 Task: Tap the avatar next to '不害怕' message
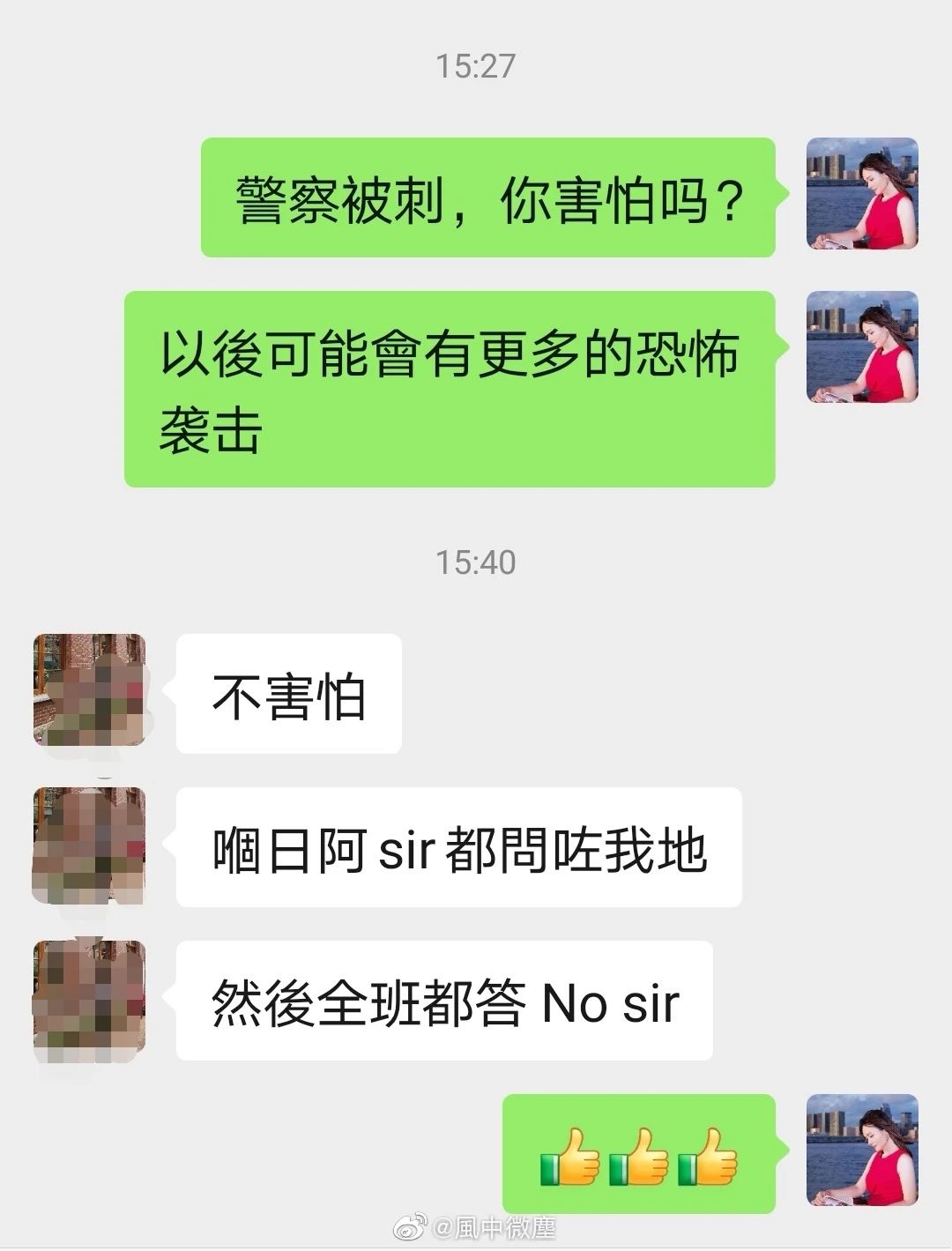coord(89,690)
